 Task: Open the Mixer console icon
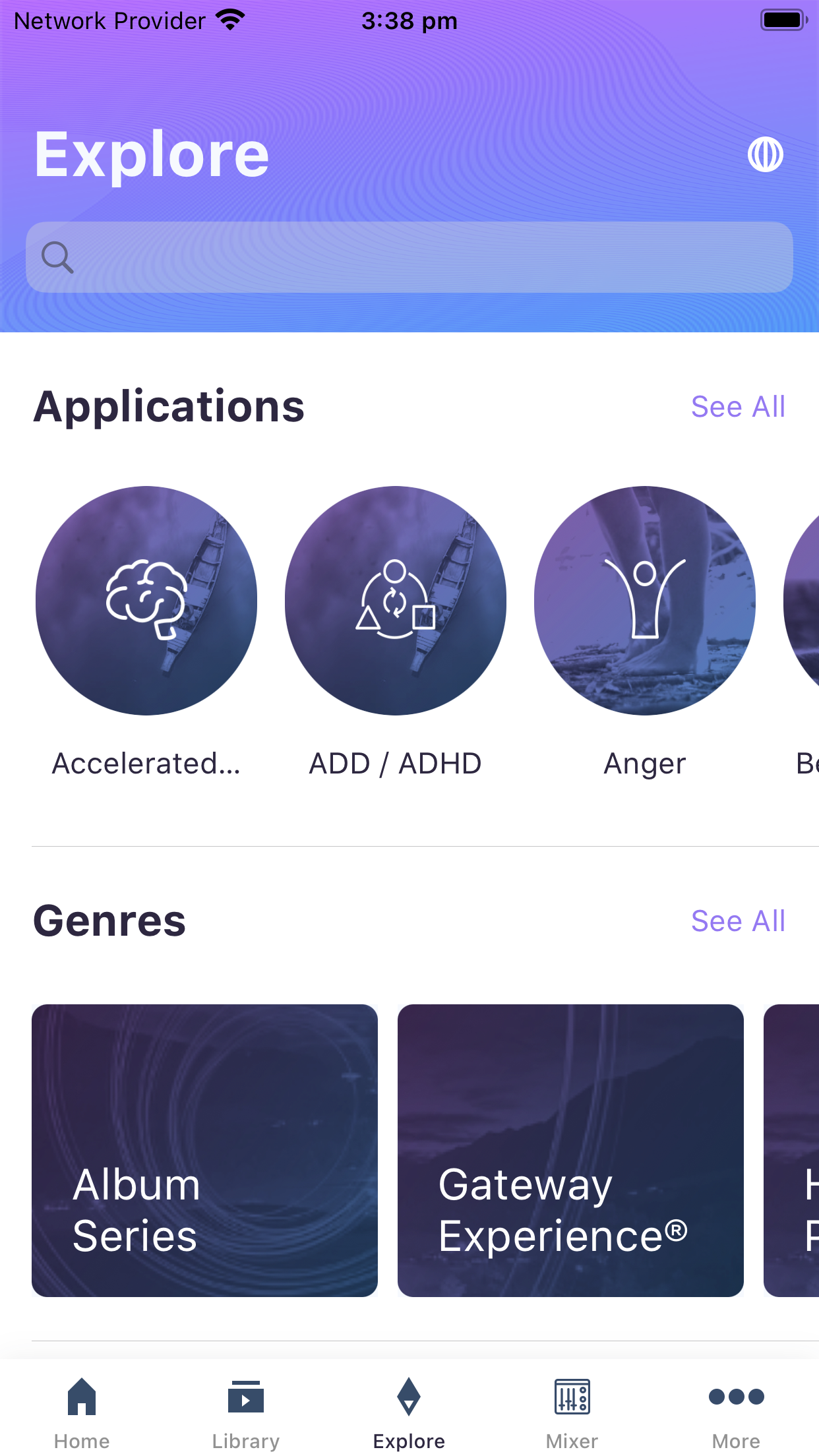[x=571, y=1395]
